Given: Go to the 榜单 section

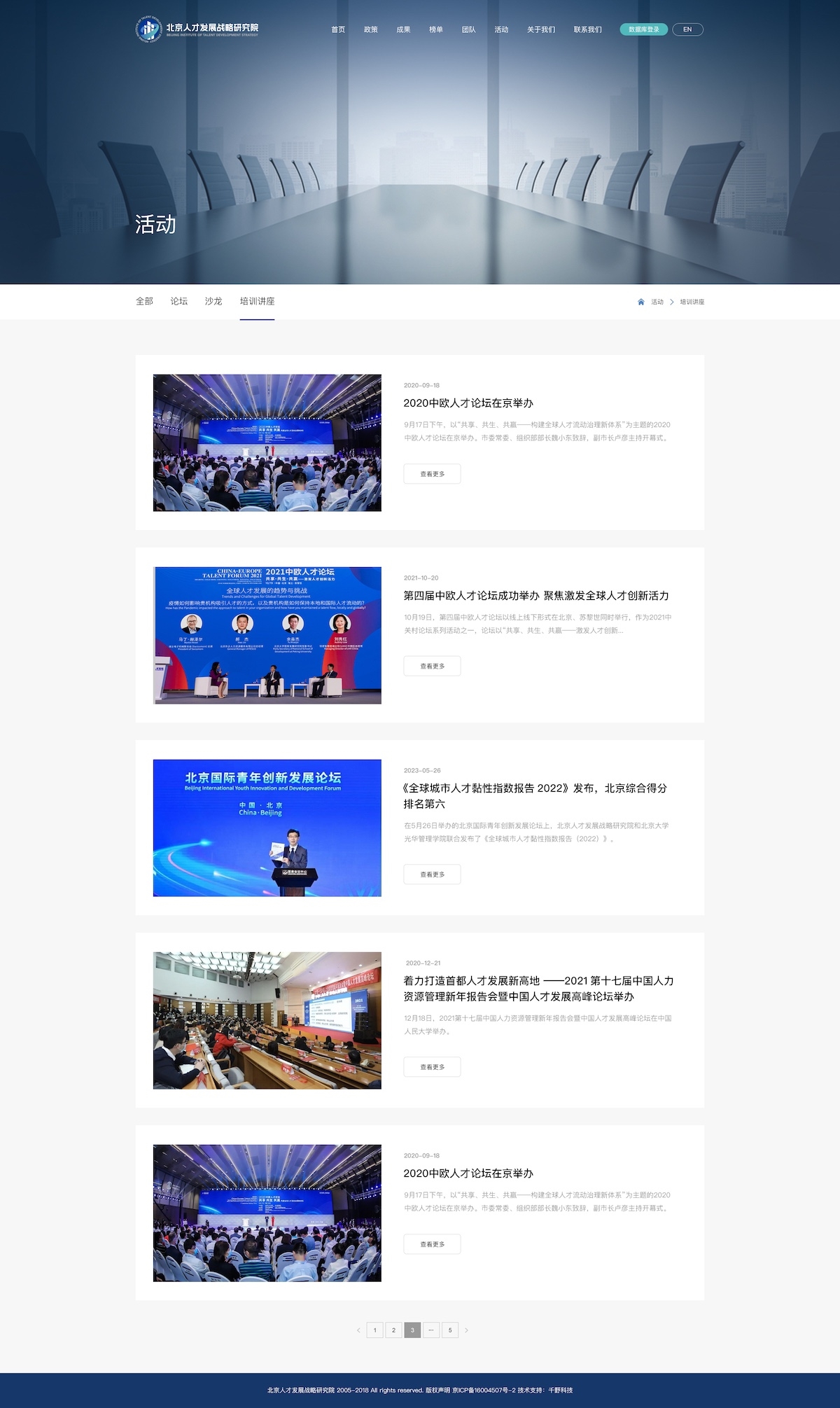Looking at the screenshot, I should [436, 29].
